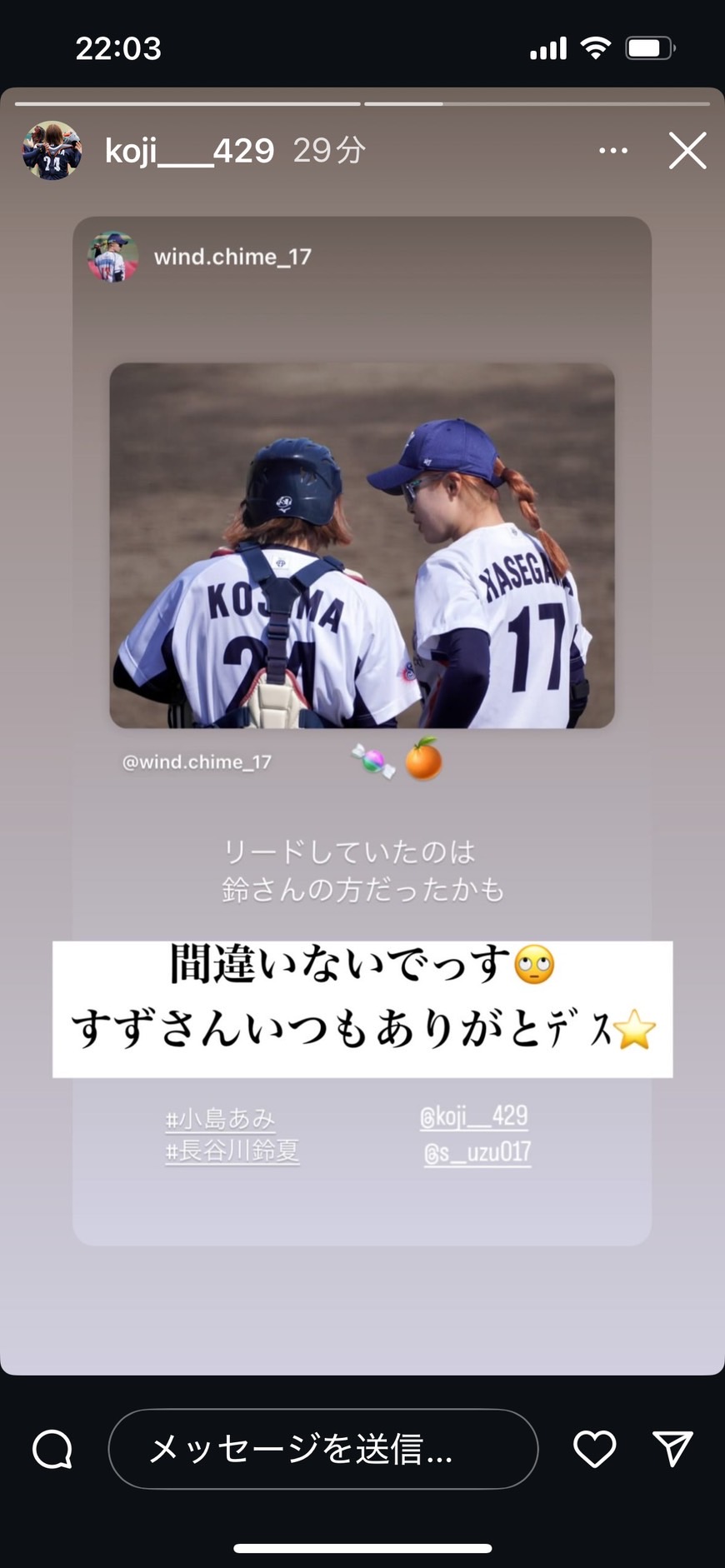Image resolution: width=725 pixels, height=1568 pixels.
Task: Tap the koji___429 username
Action: click(x=189, y=151)
